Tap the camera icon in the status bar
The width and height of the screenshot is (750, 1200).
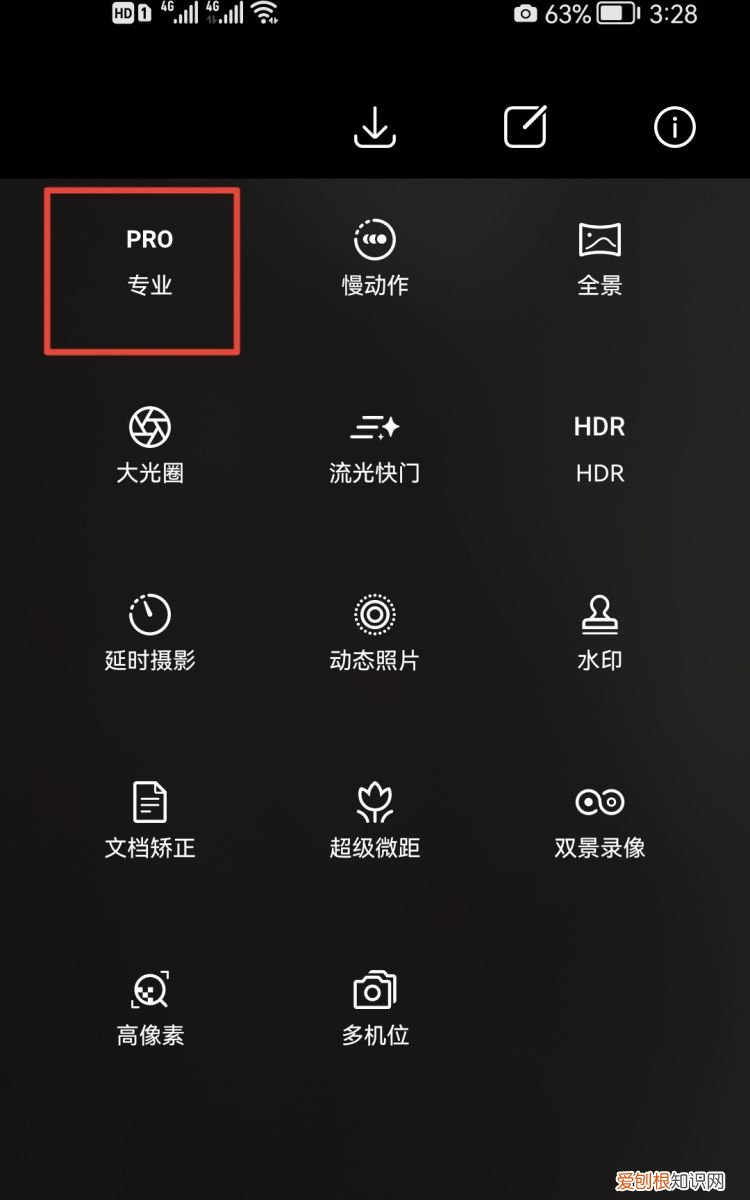(525, 14)
